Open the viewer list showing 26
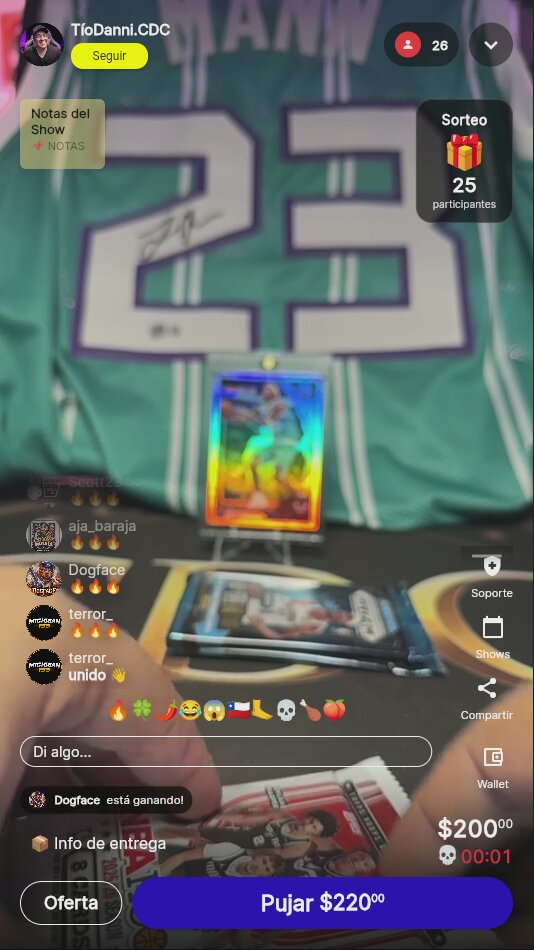 point(421,45)
